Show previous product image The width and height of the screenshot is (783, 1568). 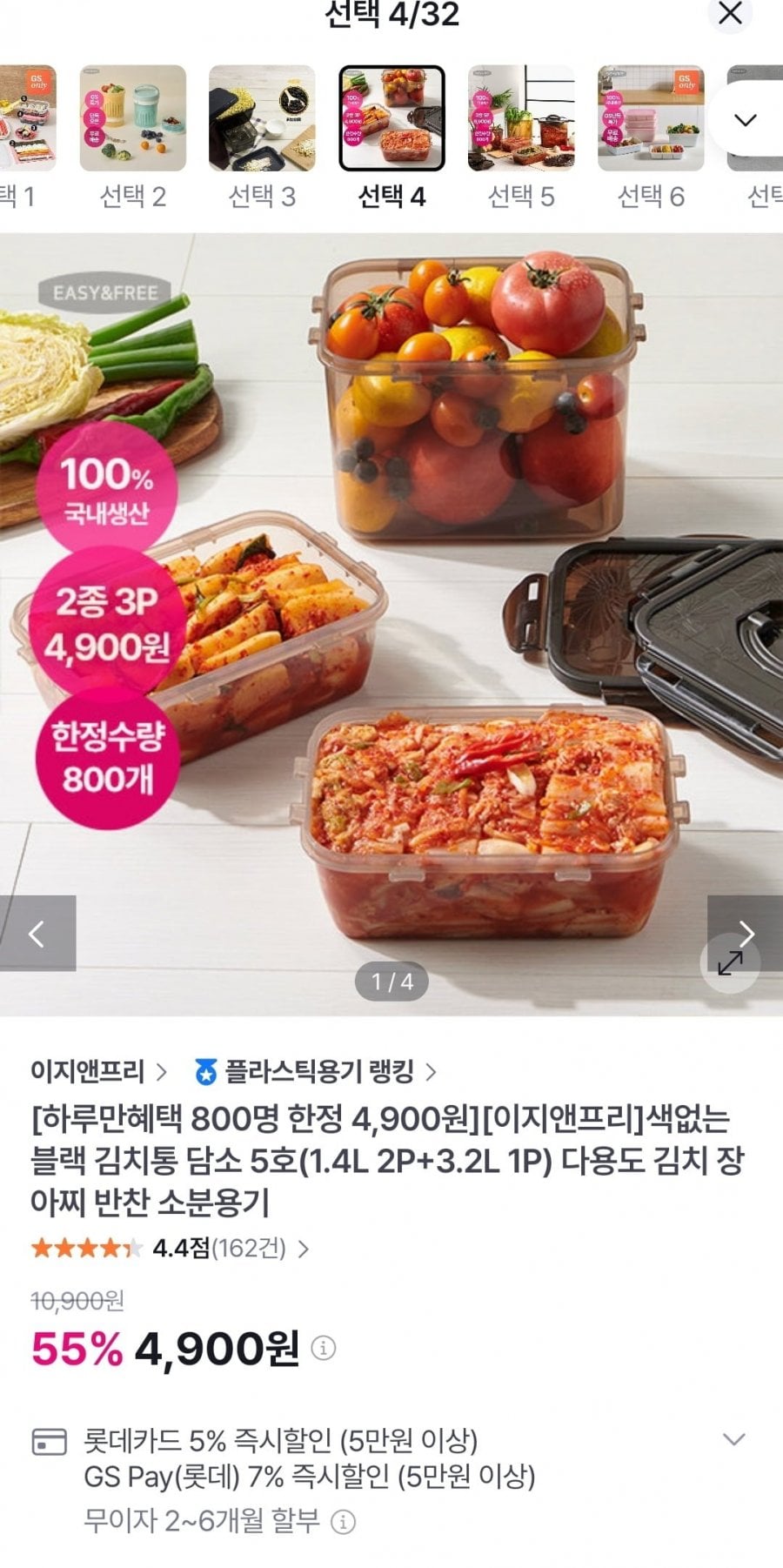(37, 934)
